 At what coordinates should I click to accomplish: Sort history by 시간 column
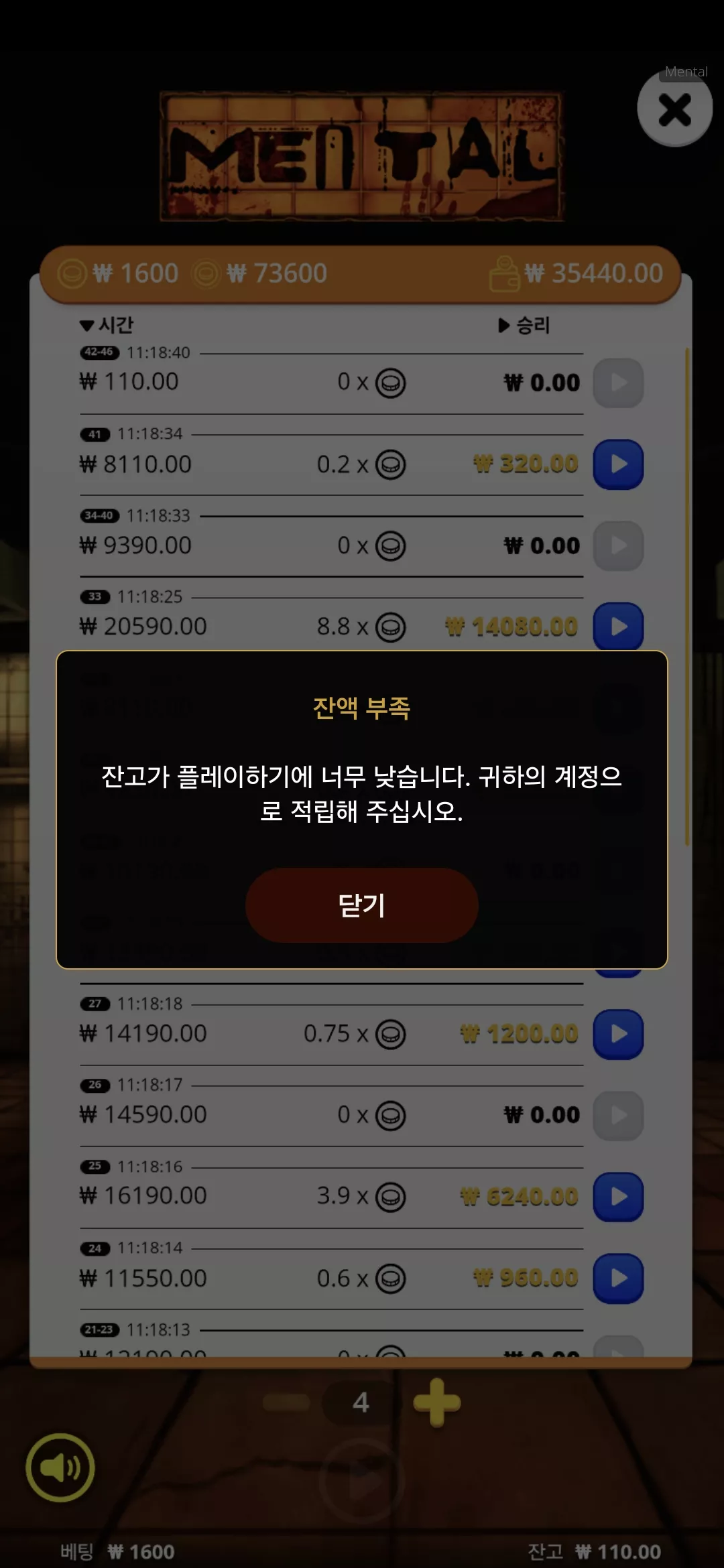(x=107, y=325)
